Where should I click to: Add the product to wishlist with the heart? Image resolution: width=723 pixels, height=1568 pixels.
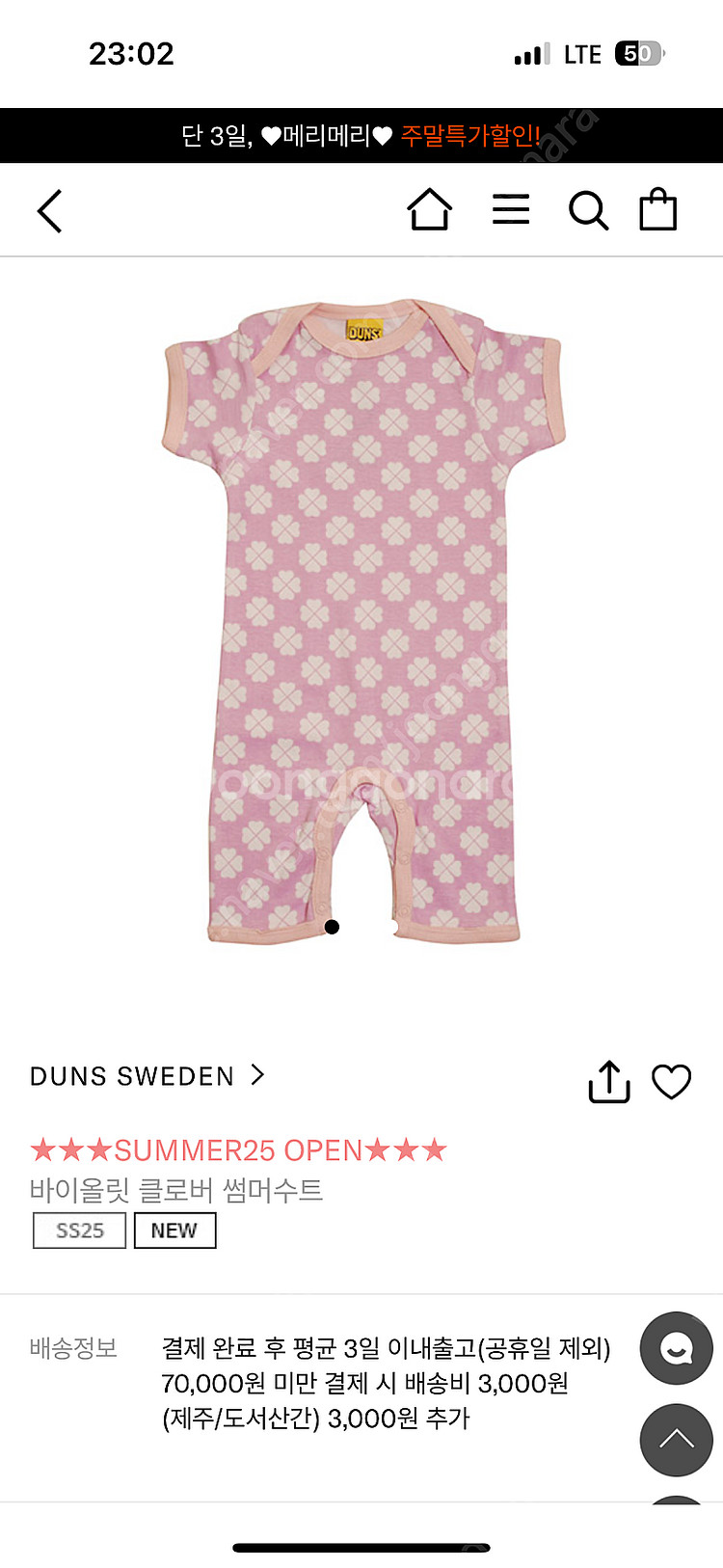(x=672, y=1081)
